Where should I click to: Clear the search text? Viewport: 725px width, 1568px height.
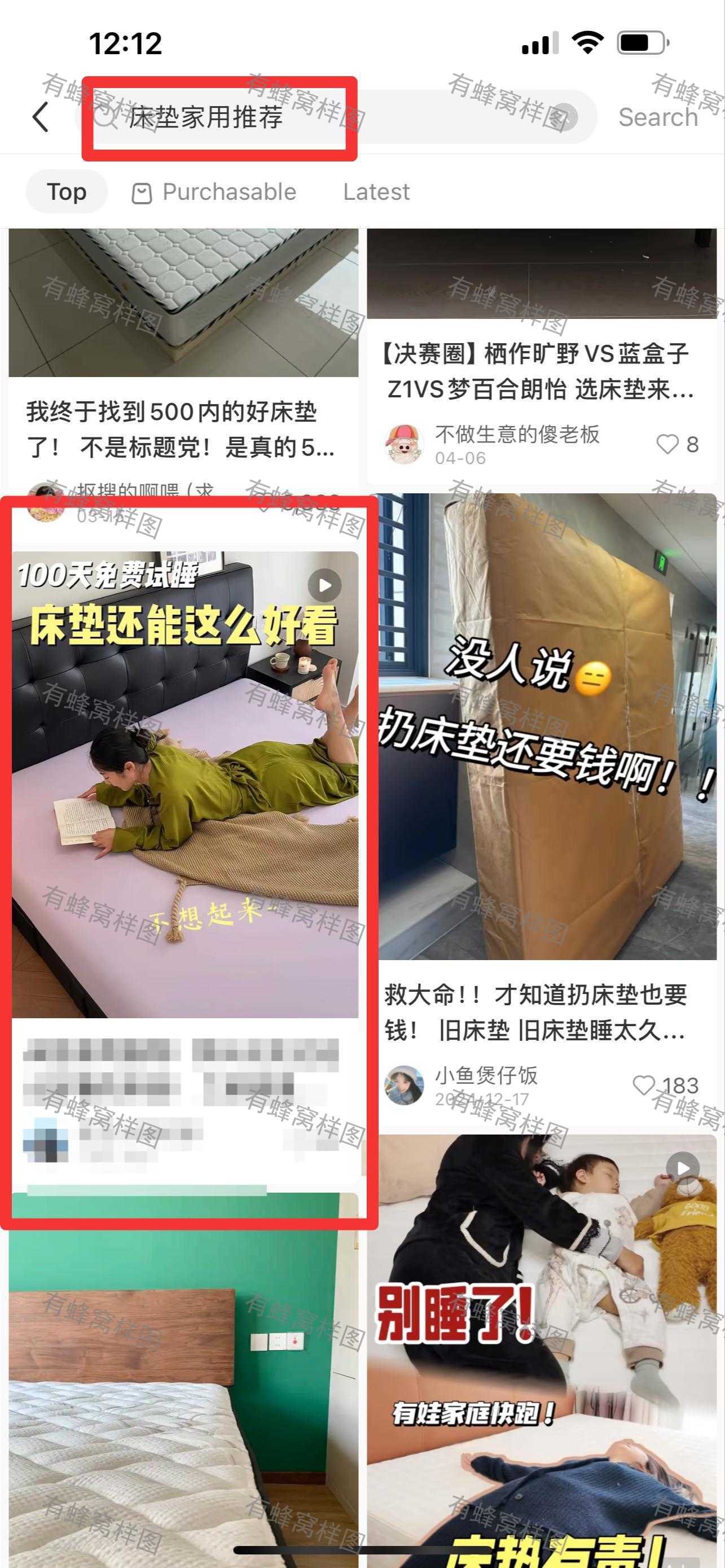(x=564, y=117)
